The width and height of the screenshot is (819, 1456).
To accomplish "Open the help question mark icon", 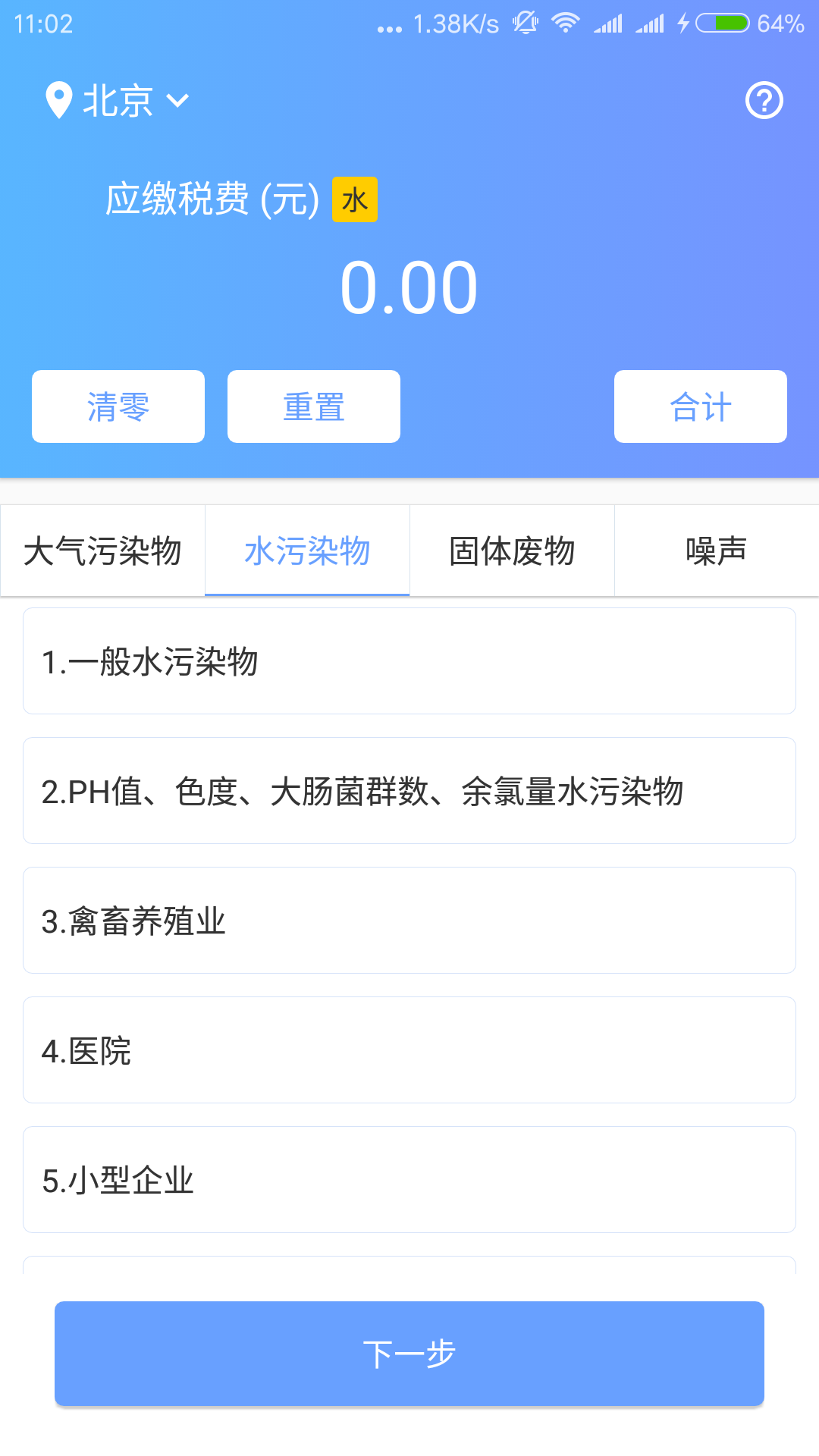I will pyautogui.click(x=764, y=100).
